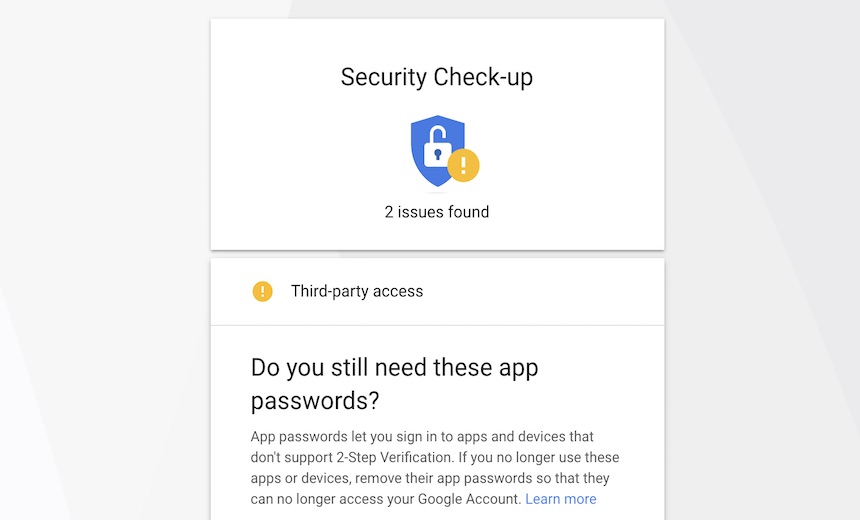
Task: Collapse the Third-party access section
Action: pos(357,292)
